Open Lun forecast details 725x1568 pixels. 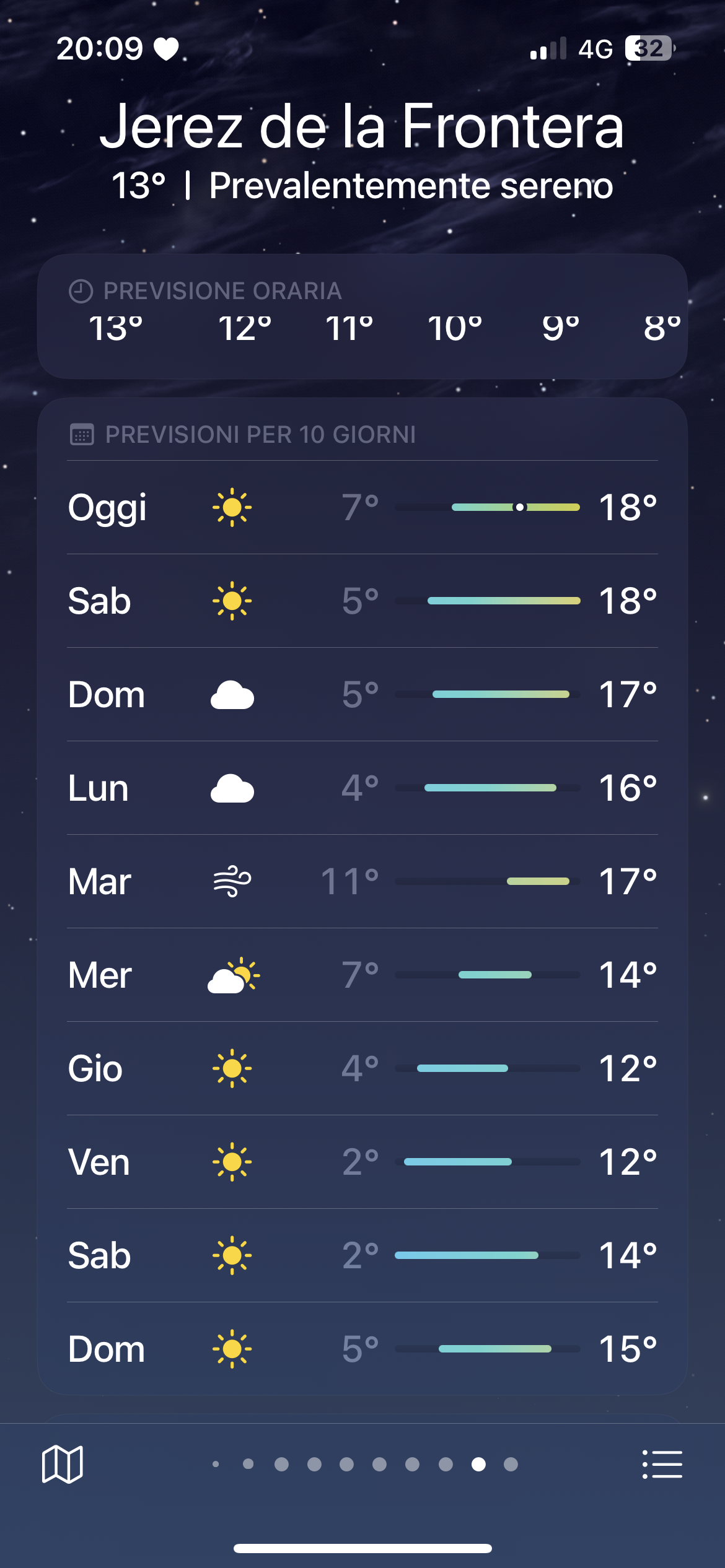[x=362, y=788]
